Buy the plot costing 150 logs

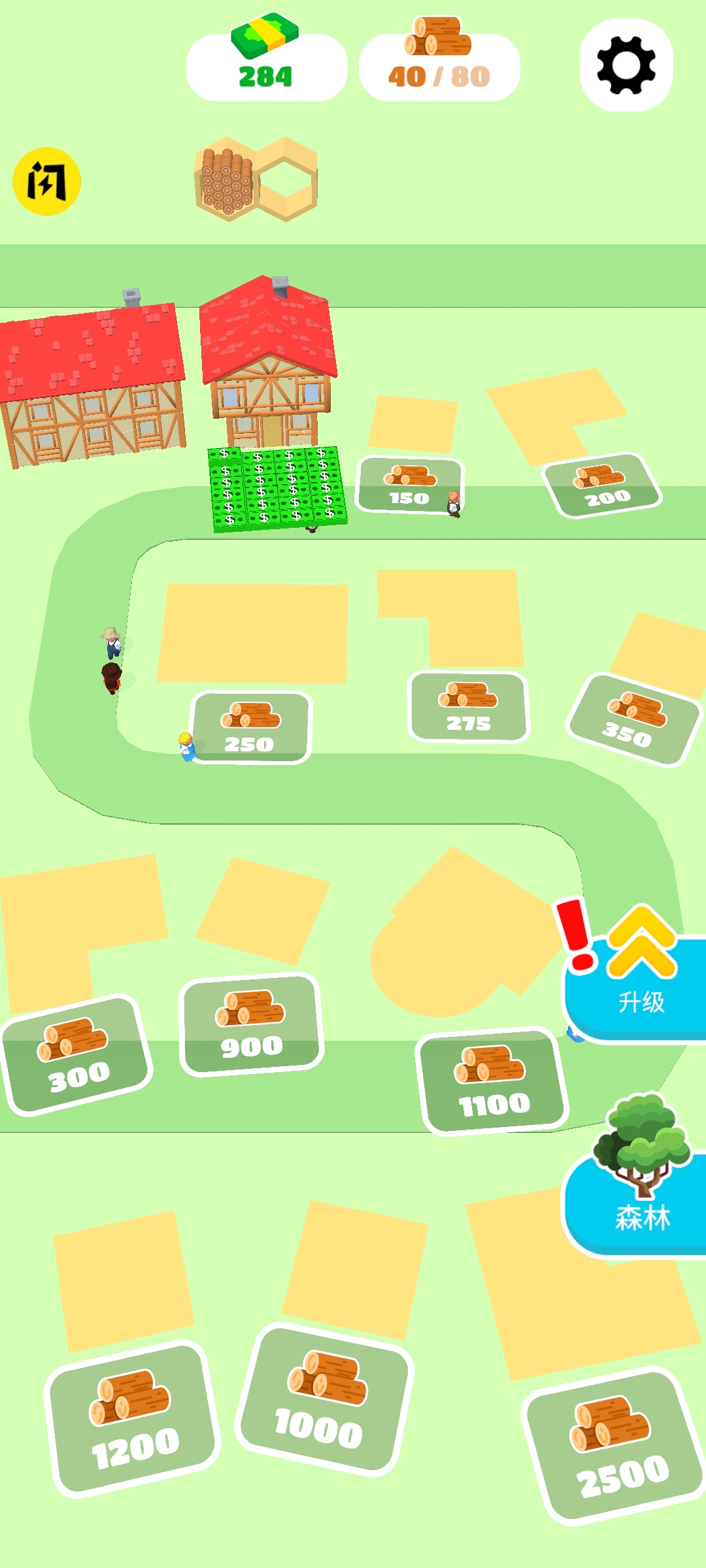click(x=409, y=485)
